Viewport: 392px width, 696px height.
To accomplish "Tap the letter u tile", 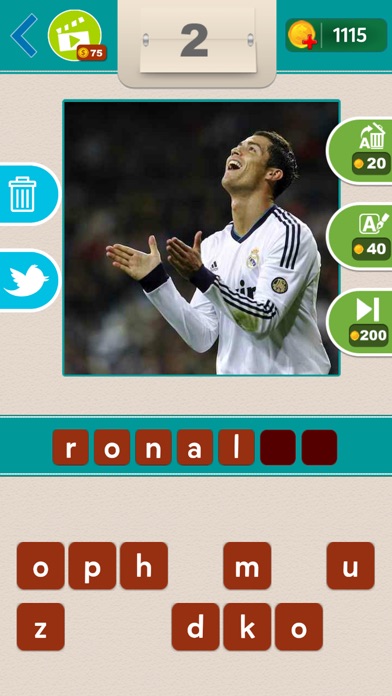I will (350, 566).
